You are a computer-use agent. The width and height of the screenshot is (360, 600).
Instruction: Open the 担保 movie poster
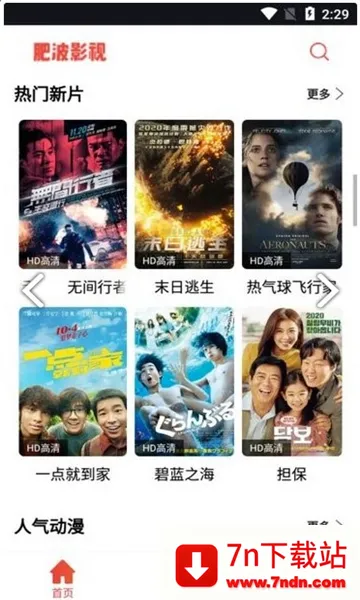click(292, 382)
